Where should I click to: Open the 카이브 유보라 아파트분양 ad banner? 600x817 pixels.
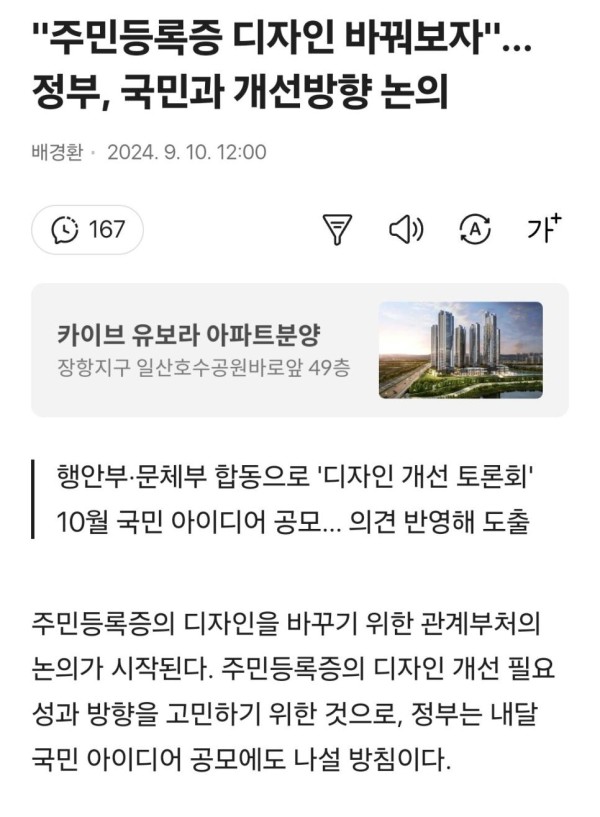click(x=300, y=350)
